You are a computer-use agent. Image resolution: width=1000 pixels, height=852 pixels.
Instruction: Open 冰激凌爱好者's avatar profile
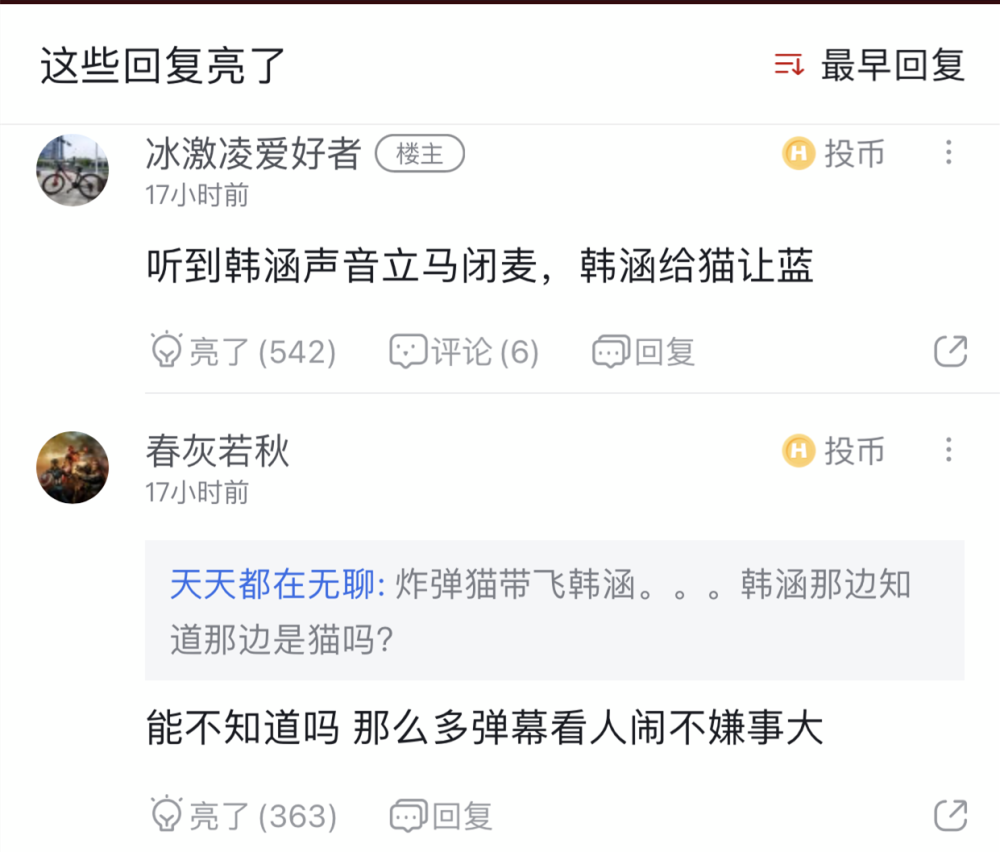coord(73,170)
